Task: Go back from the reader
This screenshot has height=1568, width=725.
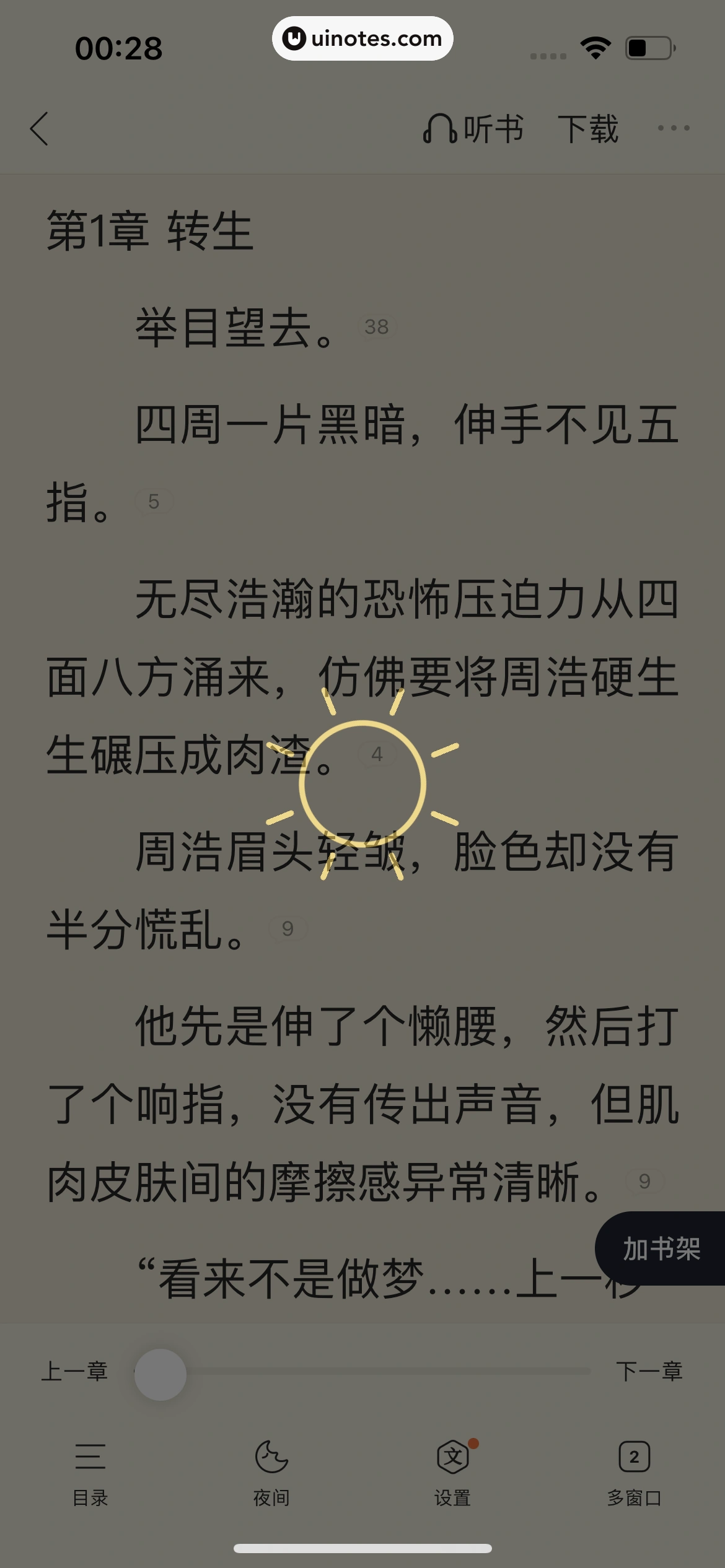Action: (39, 129)
